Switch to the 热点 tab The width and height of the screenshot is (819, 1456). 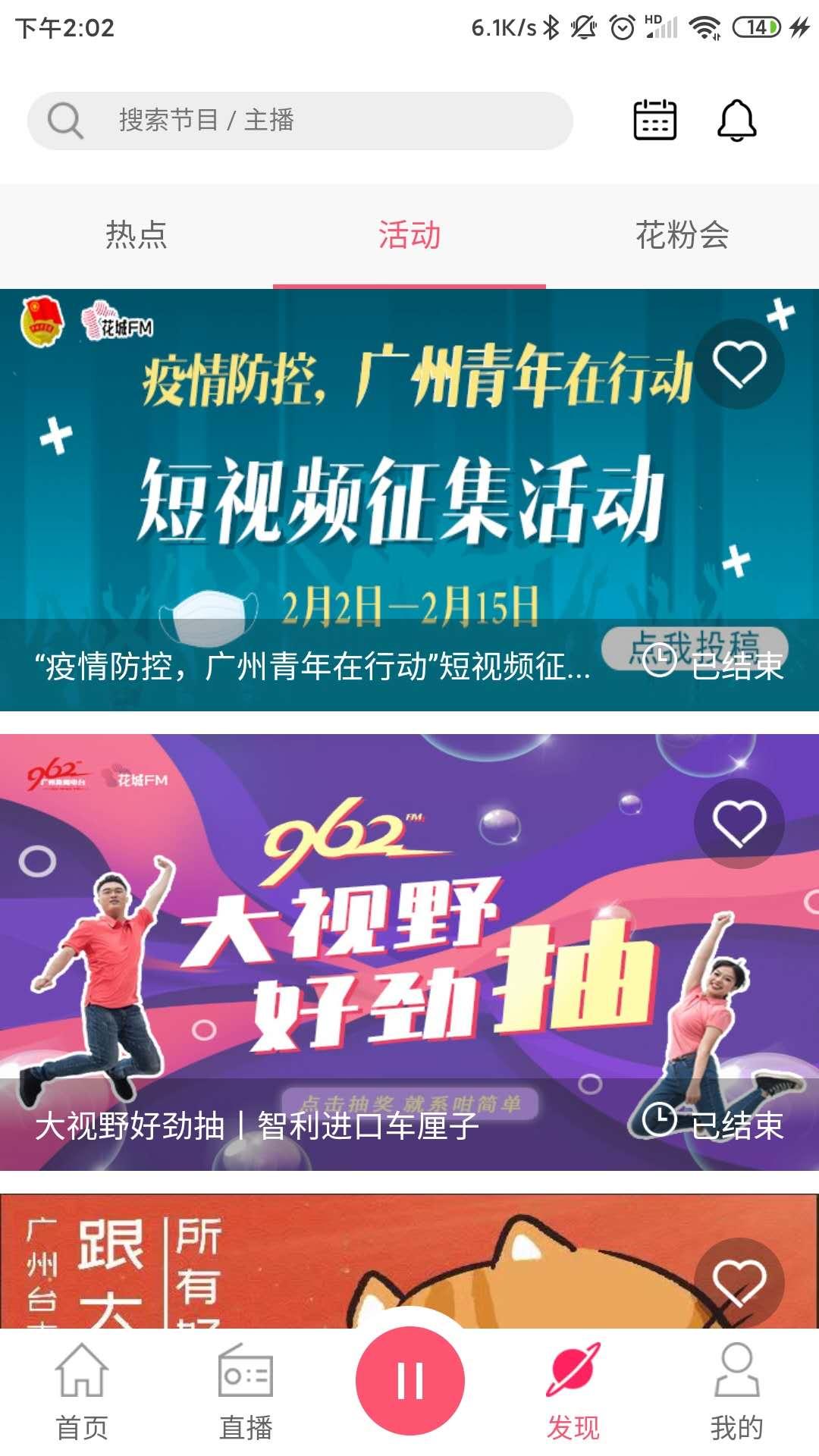click(135, 236)
